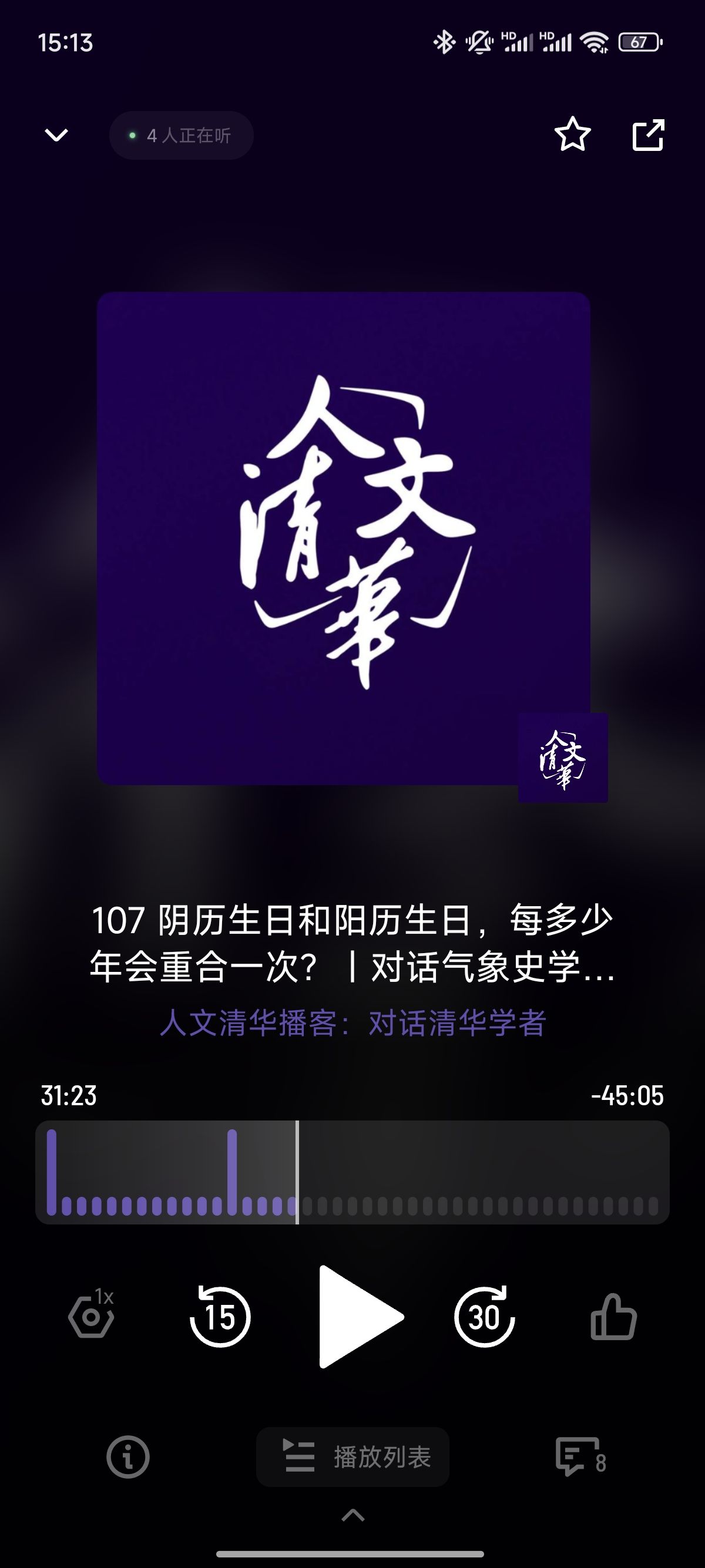Rewind 15 seconds
Image resolution: width=705 pixels, height=1568 pixels.
(x=220, y=1317)
